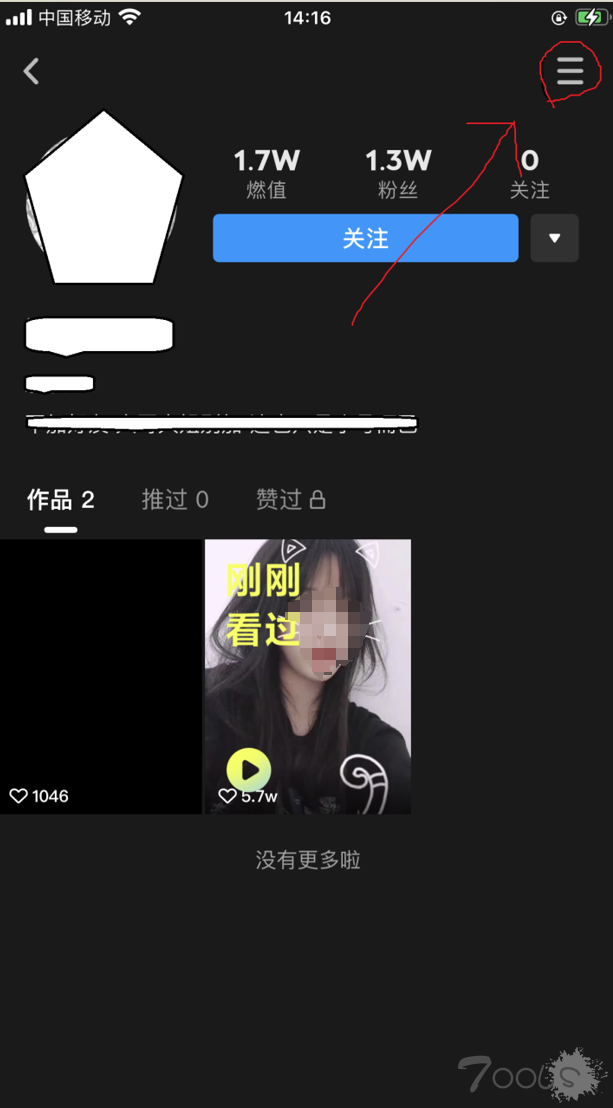Image resolution: width=613 pixels, height=1108 pixels.
Task: Tap the blue 关注 follow button
Action: [x=366, y=238]
